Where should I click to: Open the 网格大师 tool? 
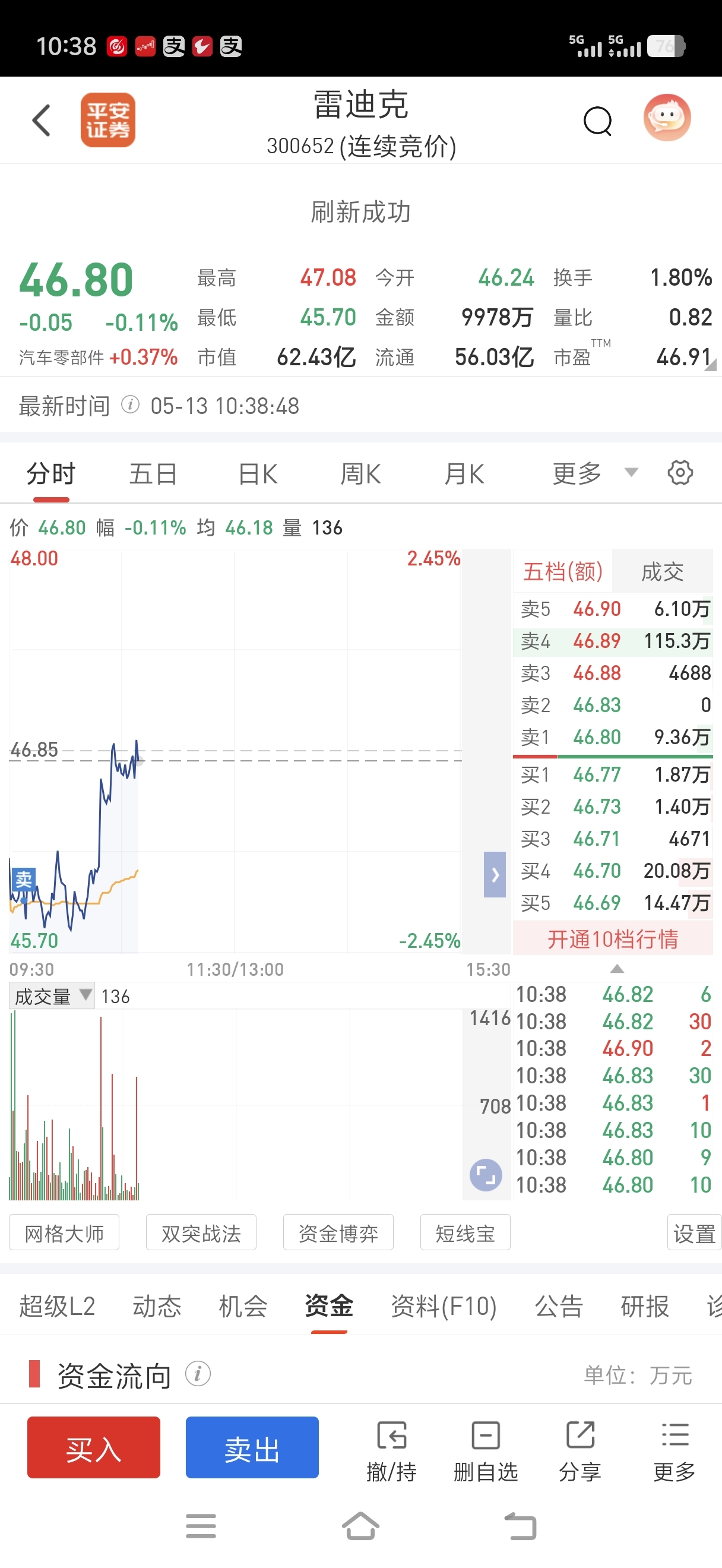click(64, 1232)
